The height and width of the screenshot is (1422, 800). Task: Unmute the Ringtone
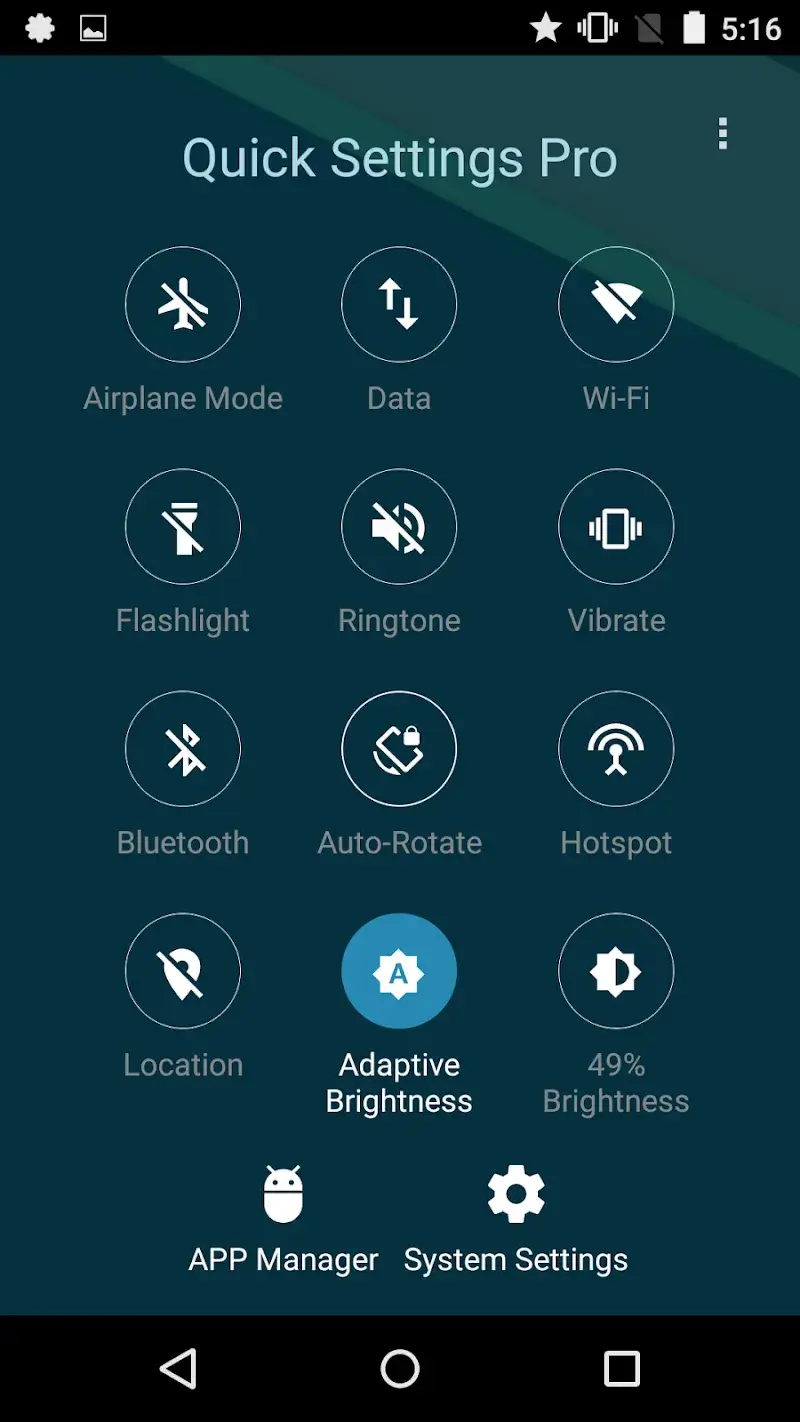tap(399, 527)
